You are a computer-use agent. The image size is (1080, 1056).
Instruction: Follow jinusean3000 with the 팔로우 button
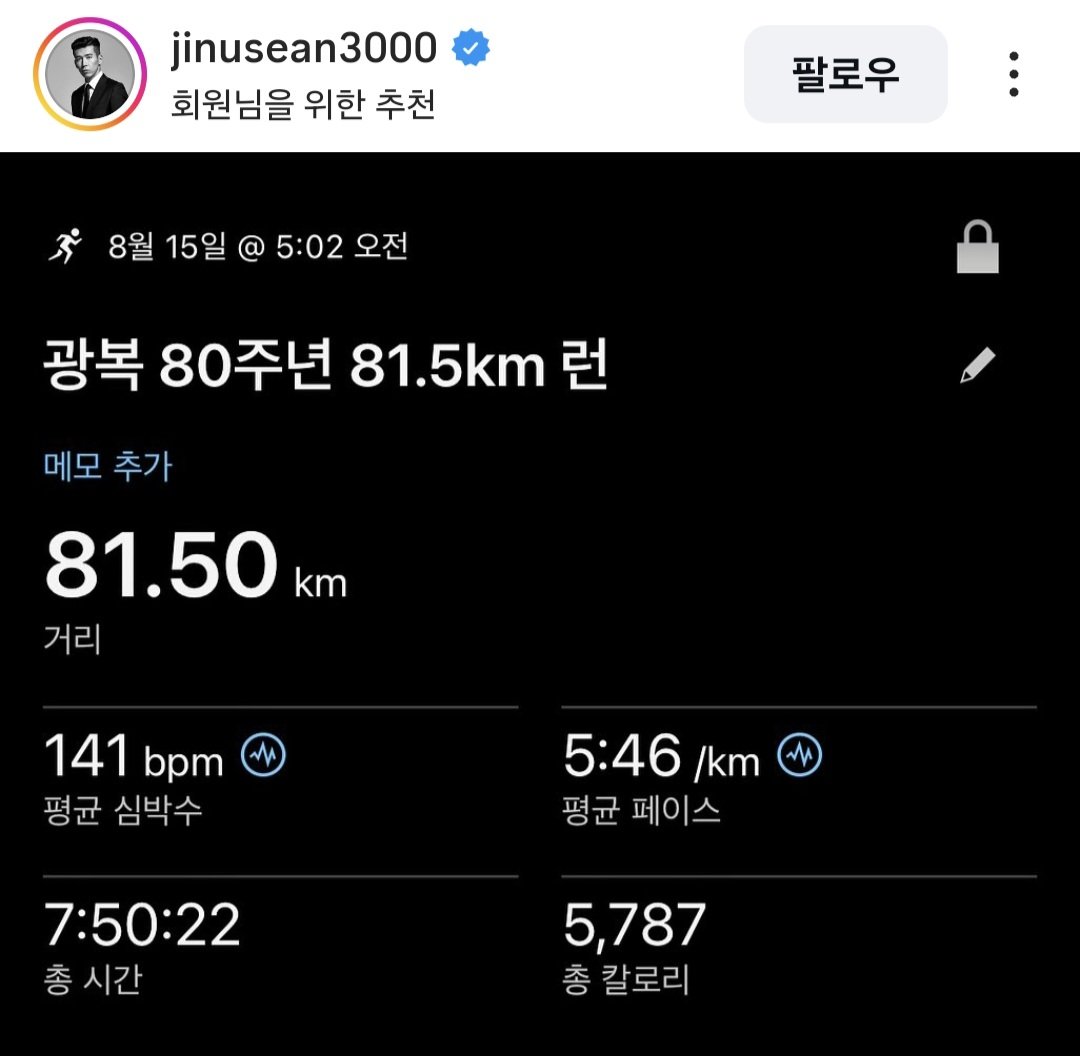point(845,75)
